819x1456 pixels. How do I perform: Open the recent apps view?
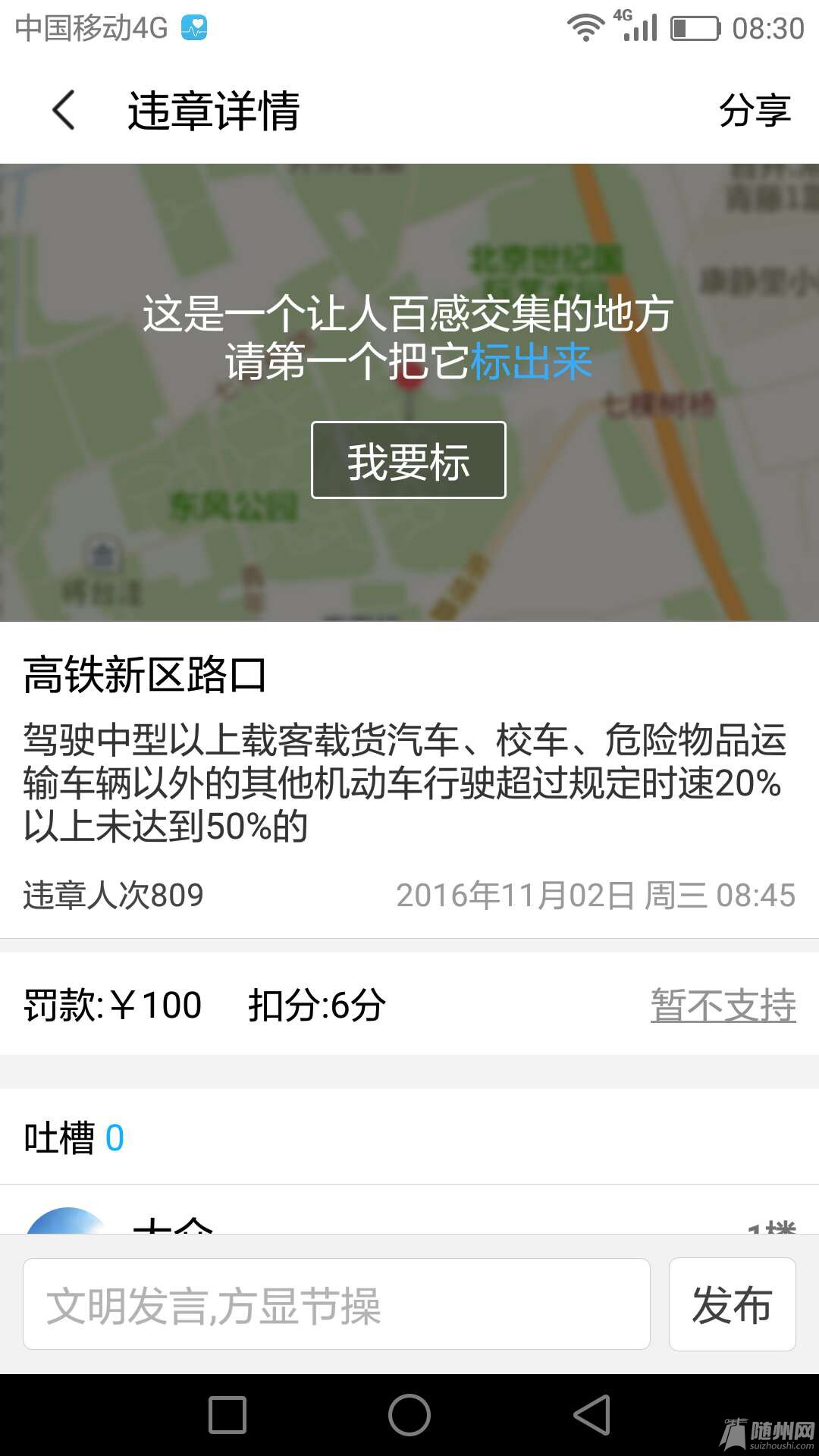(x=227, y=1415)
